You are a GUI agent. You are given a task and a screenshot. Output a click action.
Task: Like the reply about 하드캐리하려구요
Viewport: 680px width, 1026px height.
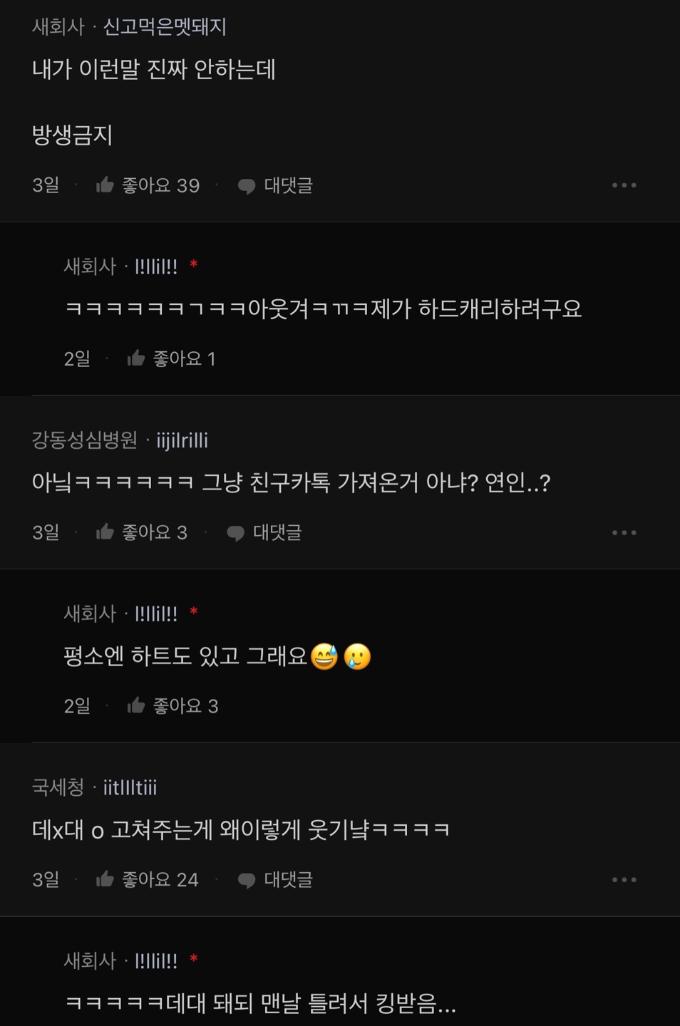click(x=171, y=358)
